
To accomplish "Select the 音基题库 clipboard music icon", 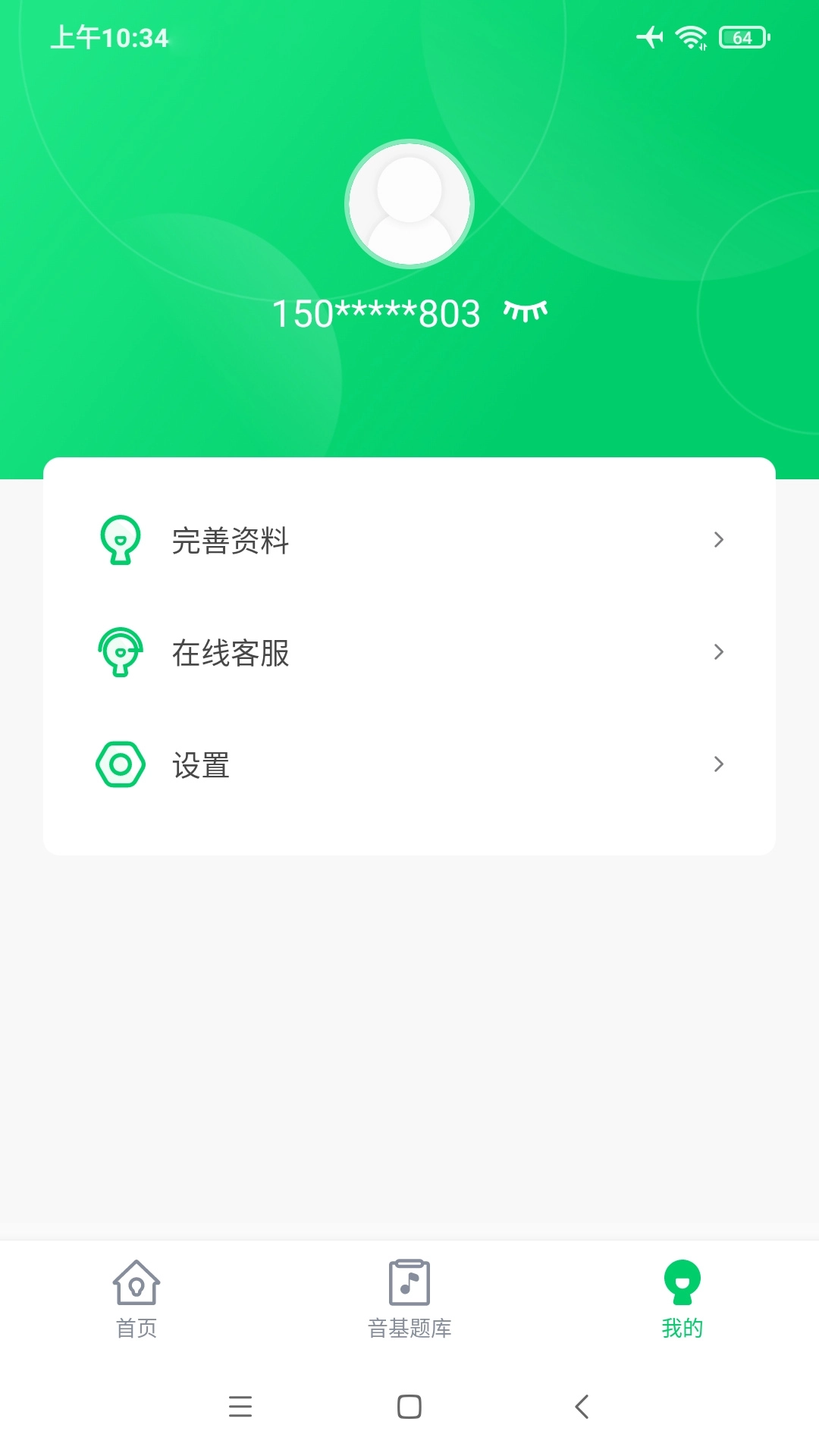I will point(409,1282).
